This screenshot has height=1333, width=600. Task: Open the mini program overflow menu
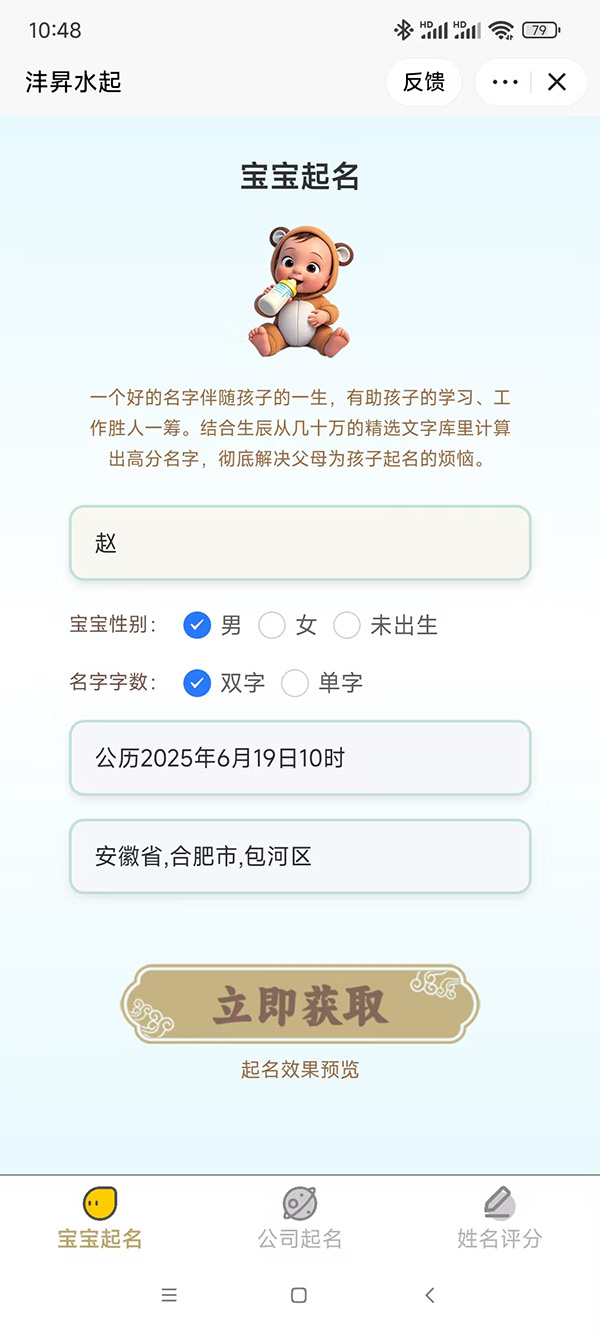click(505, 82)
